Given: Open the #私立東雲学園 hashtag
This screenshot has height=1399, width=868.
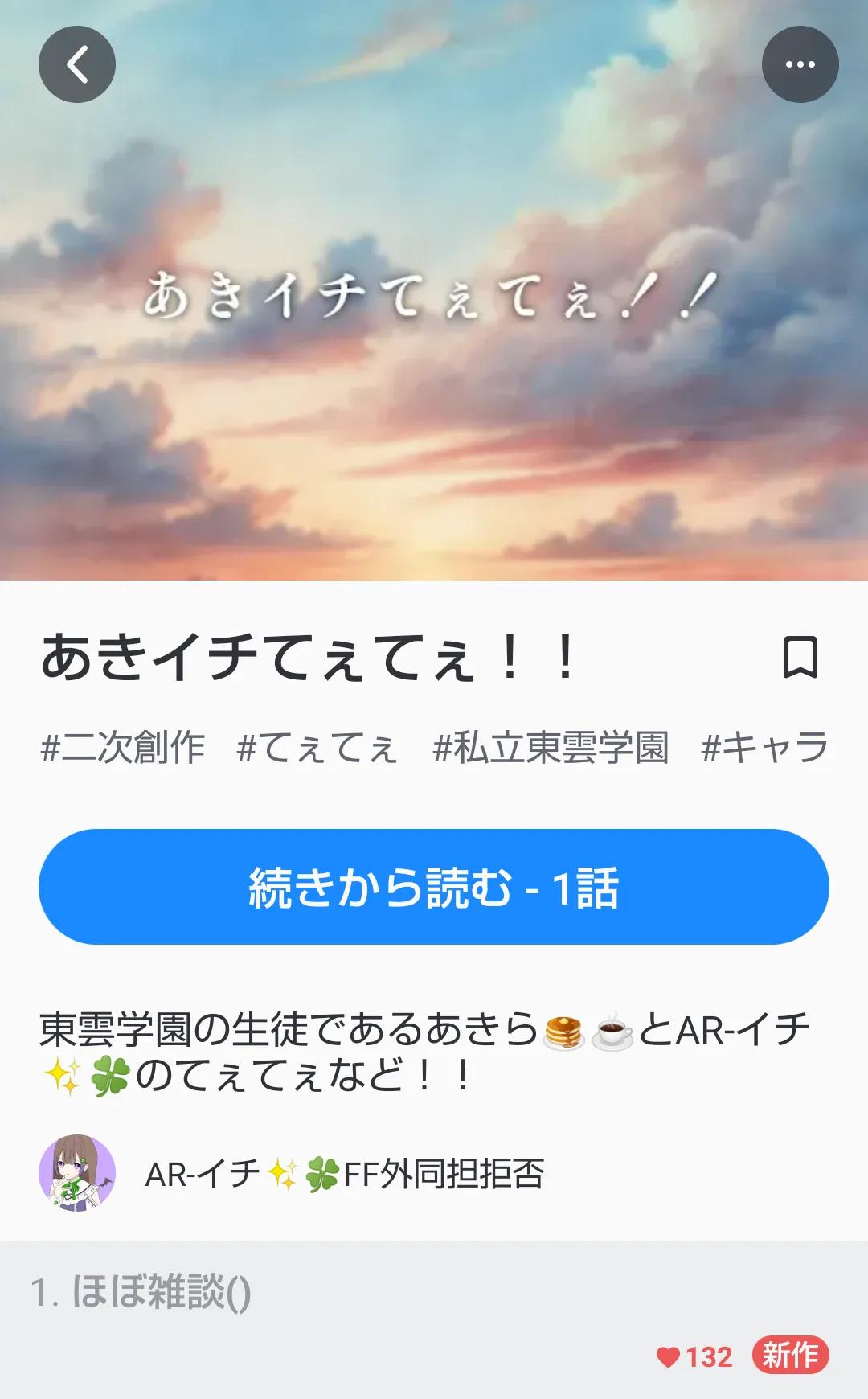Looking at the screenshot, I should (551, 747).
